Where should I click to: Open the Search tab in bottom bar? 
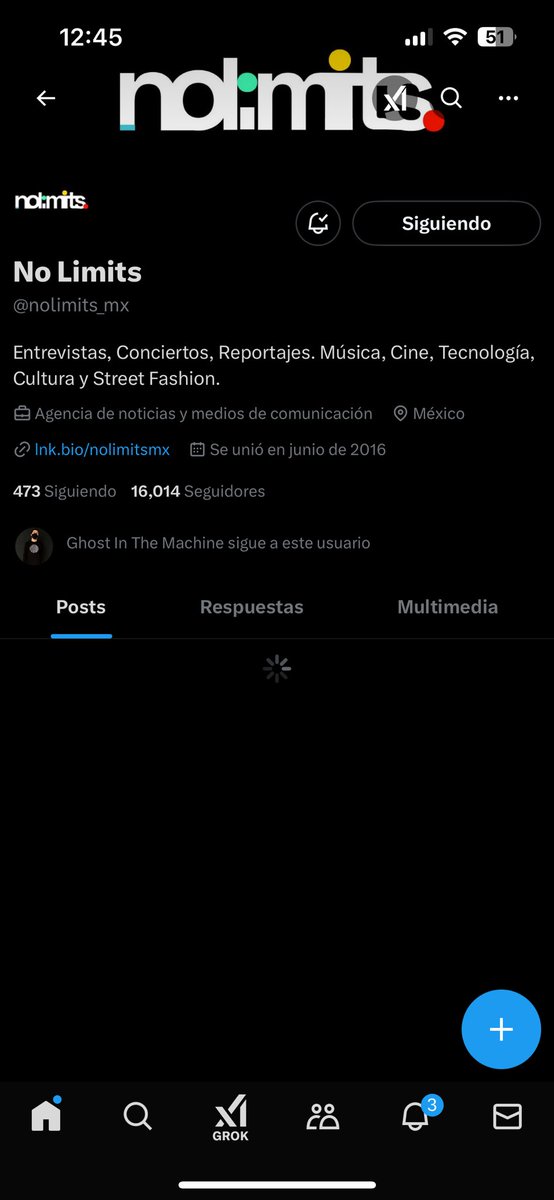138,1115
